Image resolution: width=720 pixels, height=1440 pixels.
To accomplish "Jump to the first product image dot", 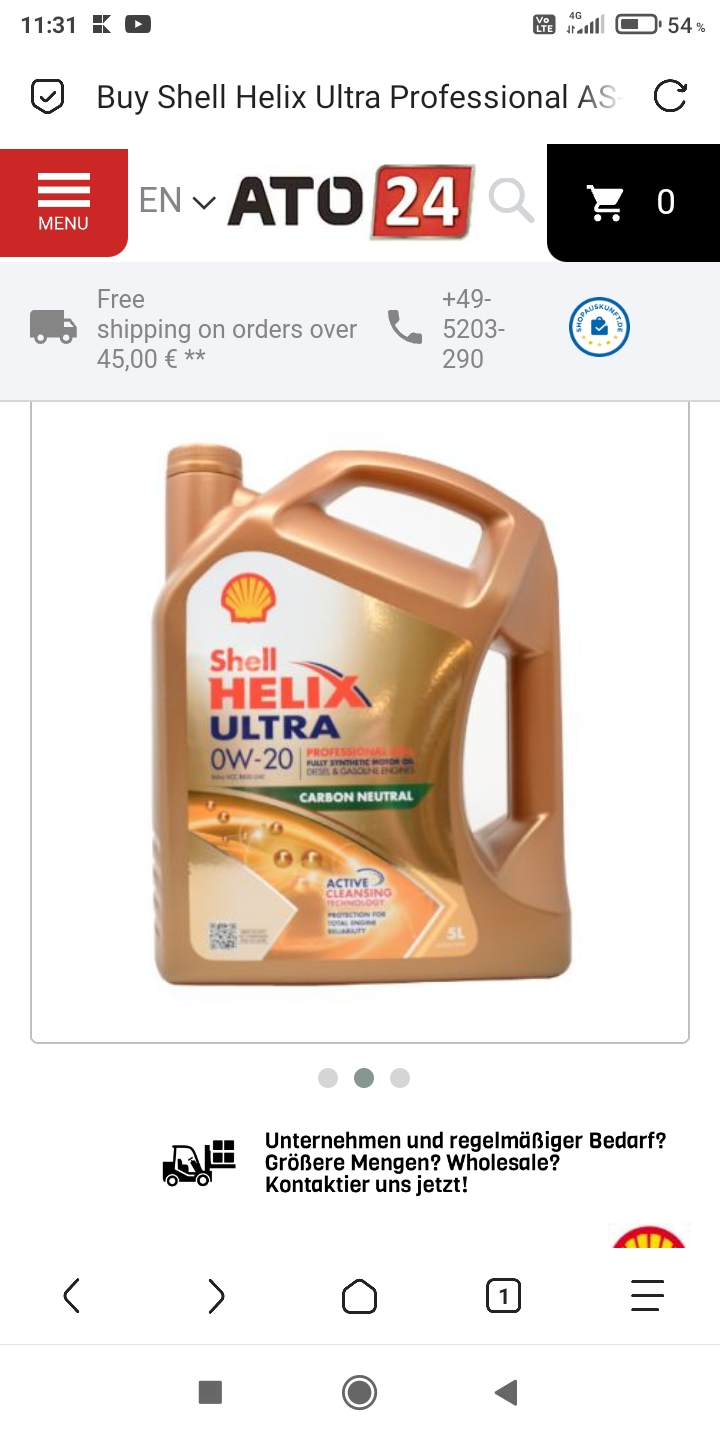I will [x=328, y=1078].
